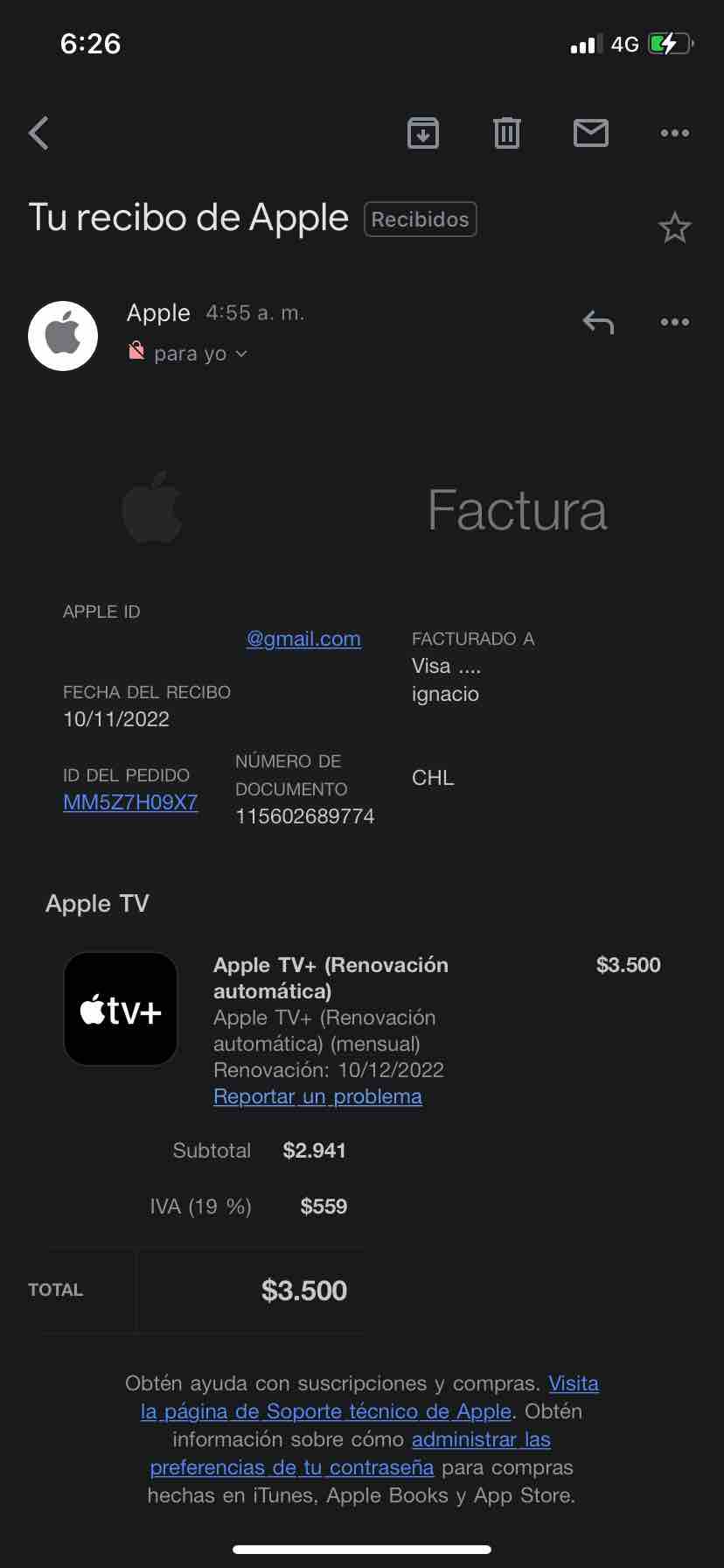Reply to Apple's message
This screenshot has width=724, height=1568.
pos(598,323)
